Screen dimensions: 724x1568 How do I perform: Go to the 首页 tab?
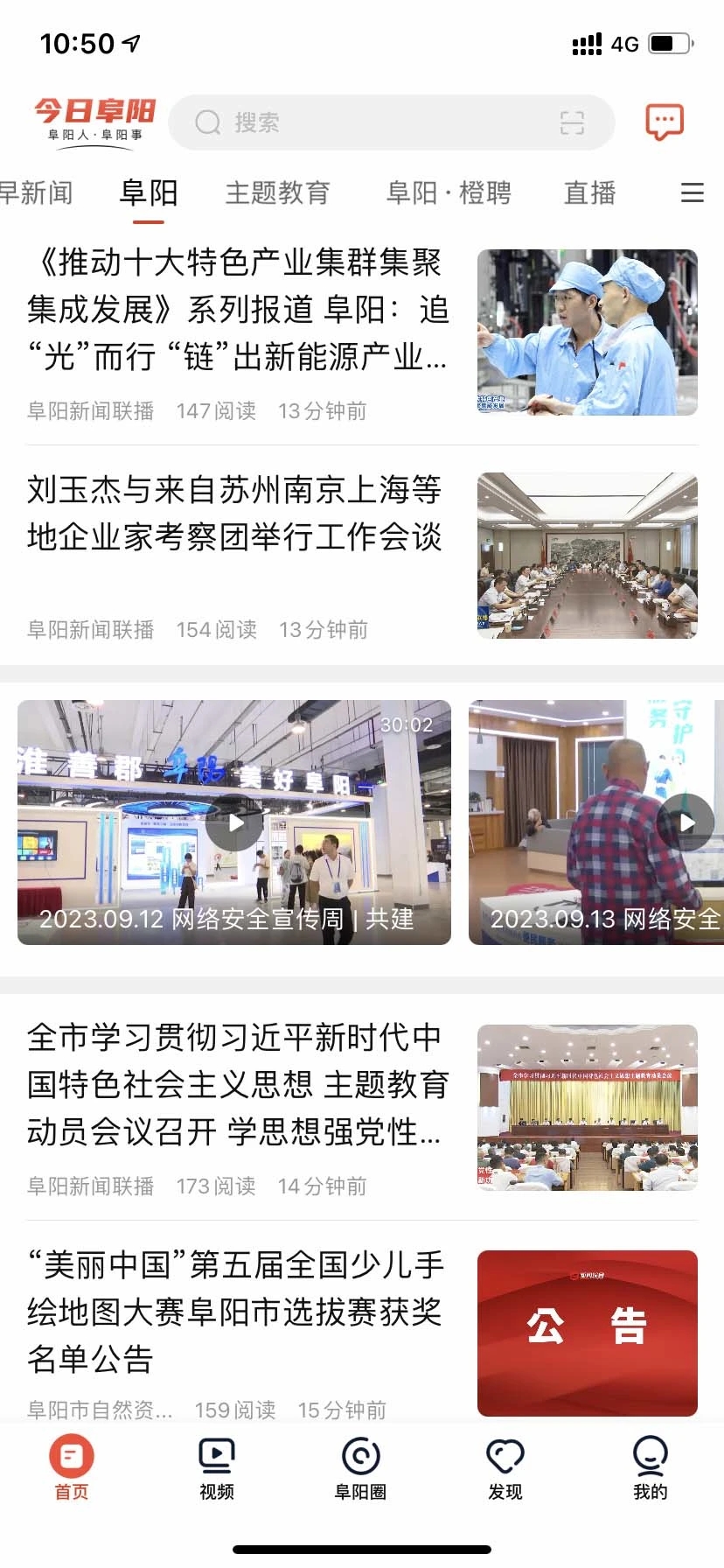(72, 1467)
